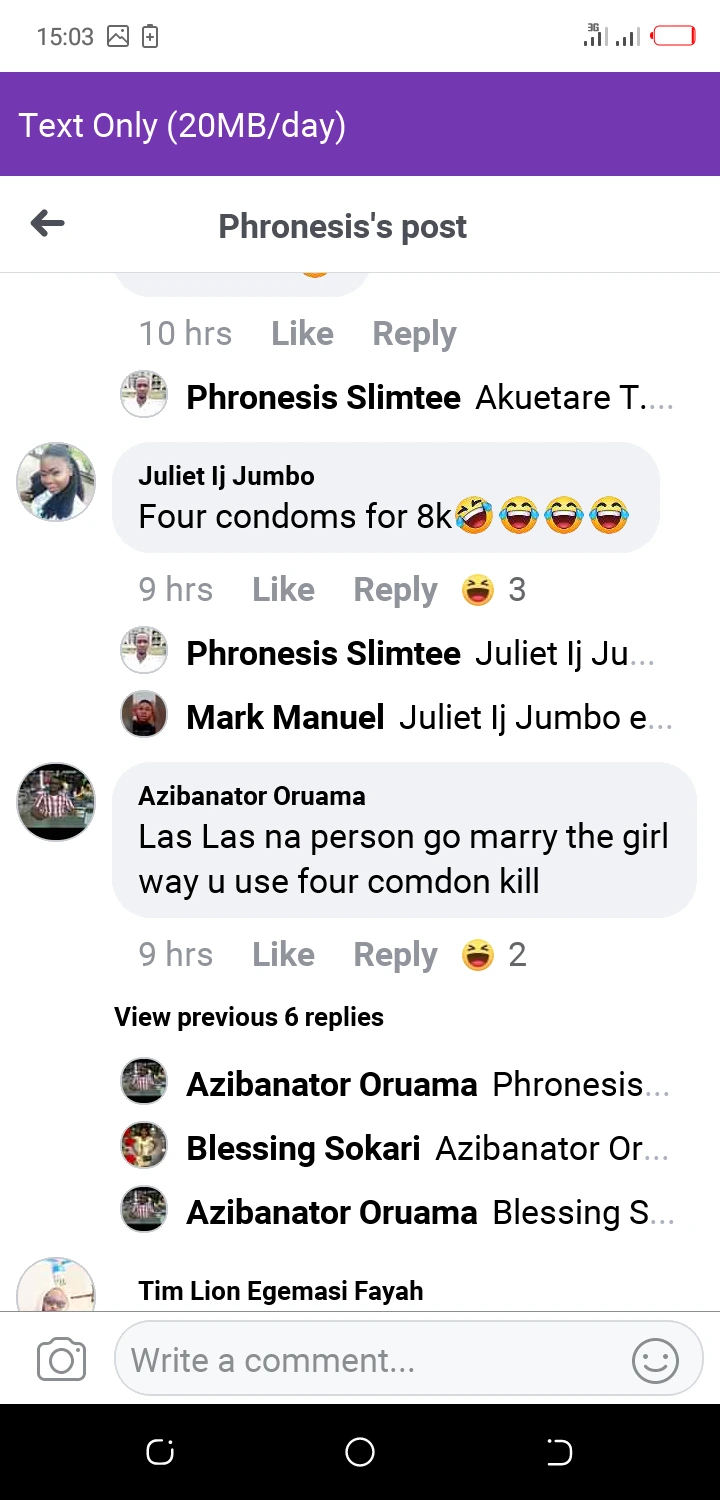Focus the Write a comment field
Image resolution: width=720 pixels, height=1500 pixels.
pos(370,1360)
